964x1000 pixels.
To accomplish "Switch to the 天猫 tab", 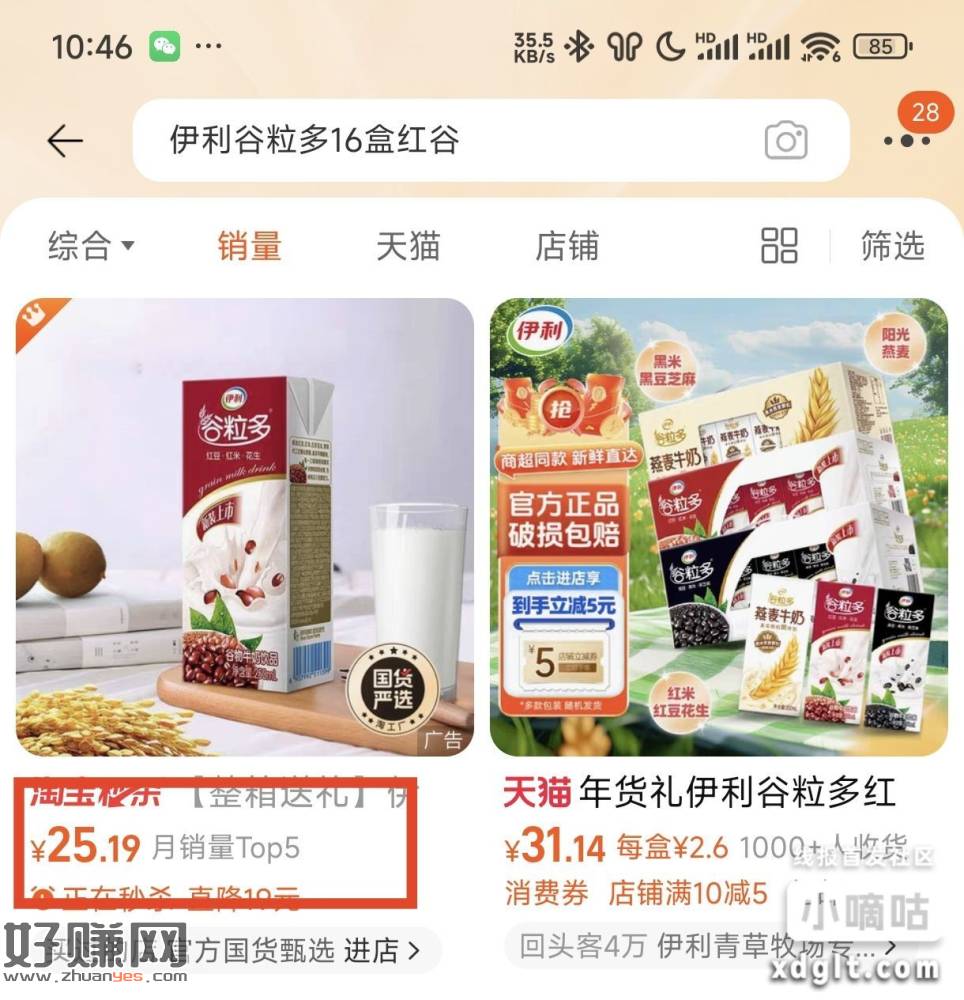I will click(x=408, y=246).
